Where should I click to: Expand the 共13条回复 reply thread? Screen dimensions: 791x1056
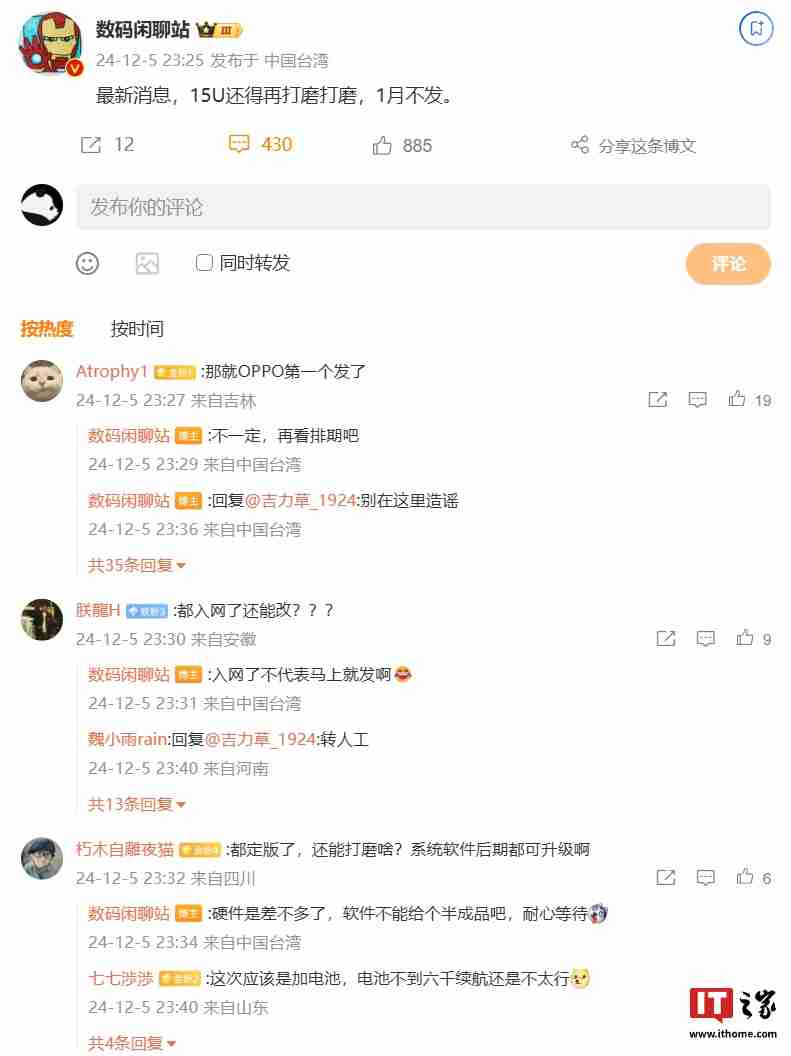click(135, 804)
